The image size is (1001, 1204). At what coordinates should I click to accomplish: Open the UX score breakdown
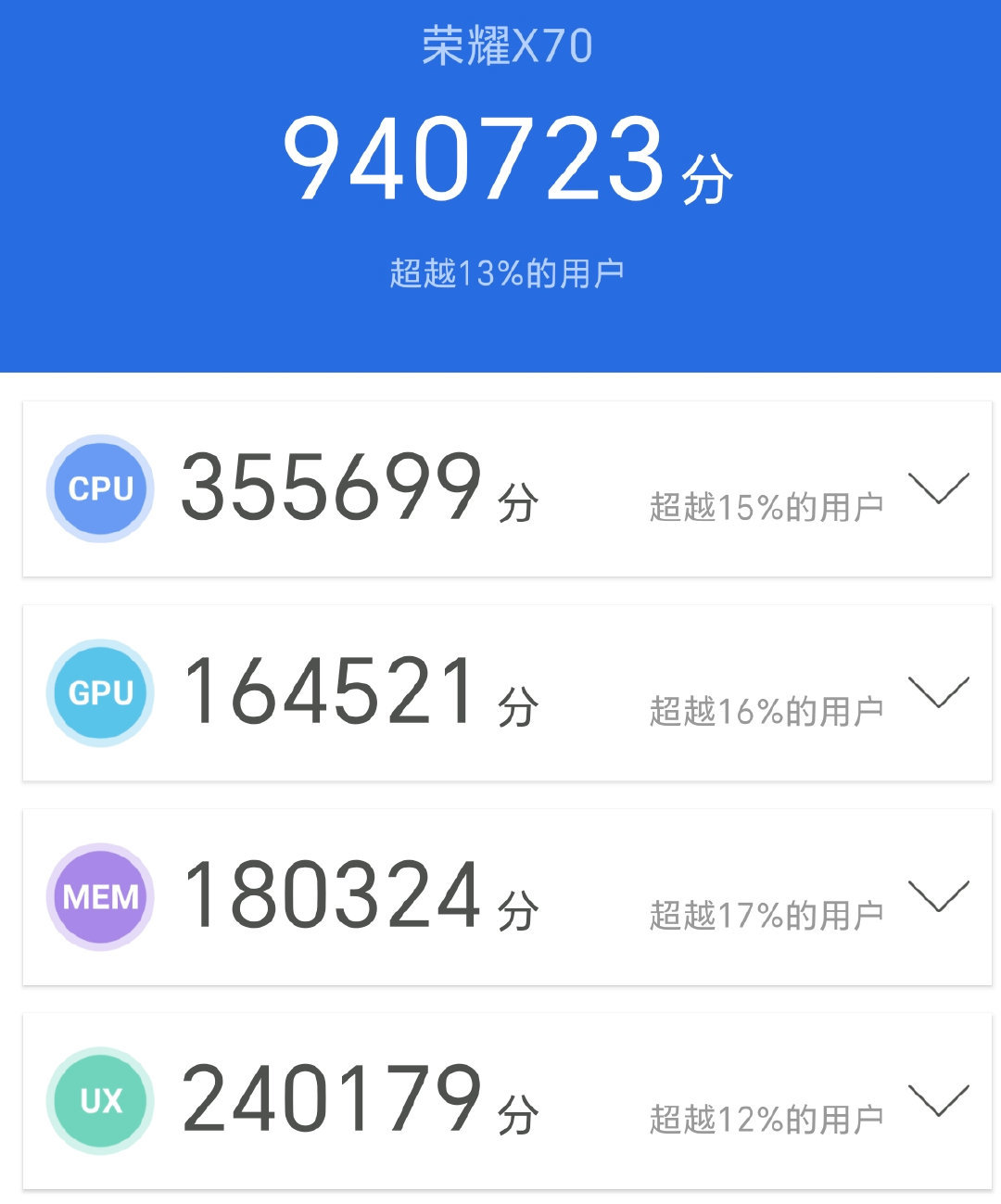(x=938, y=1100)
